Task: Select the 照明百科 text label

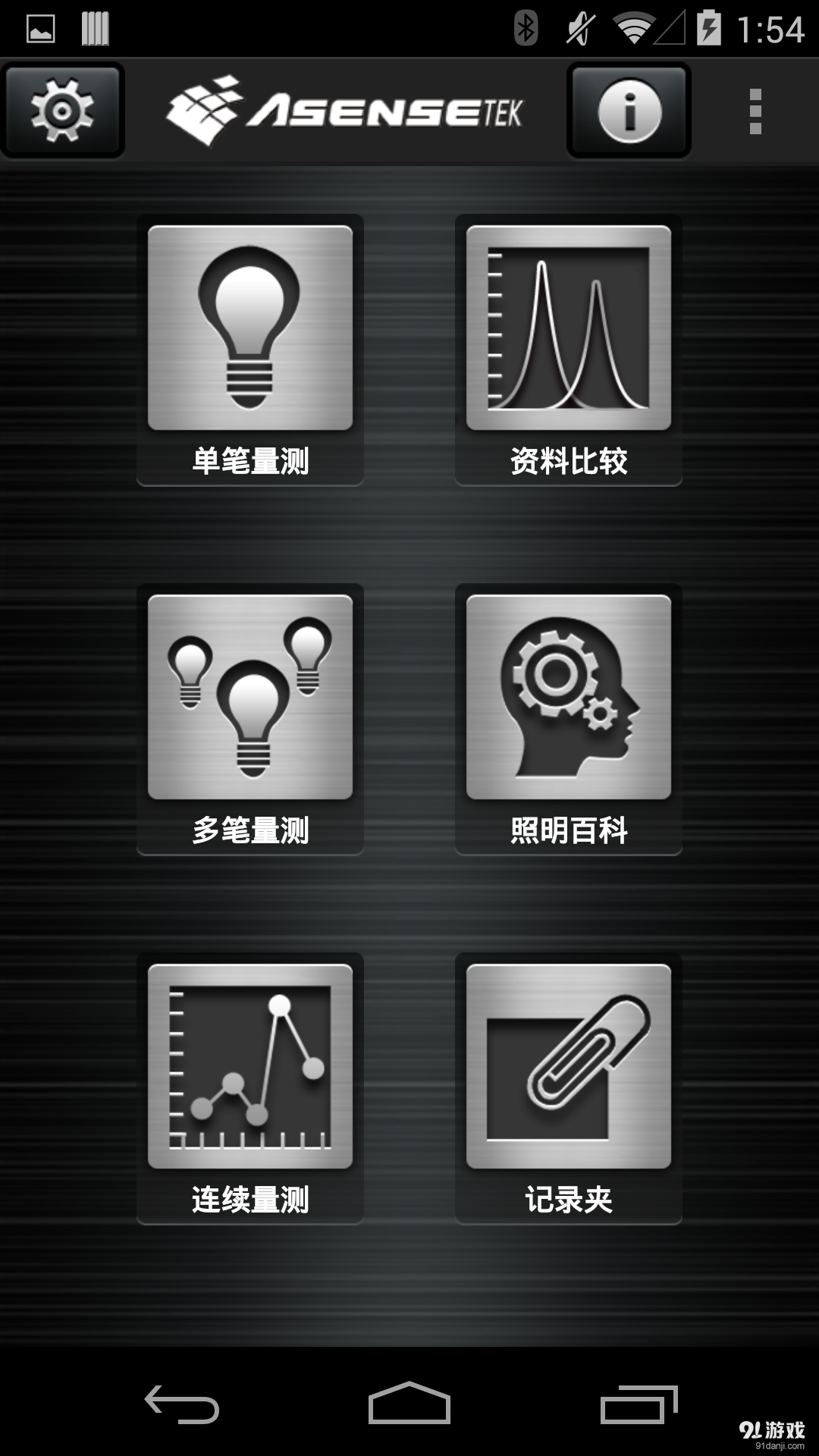Action: [x=569, y=830]
